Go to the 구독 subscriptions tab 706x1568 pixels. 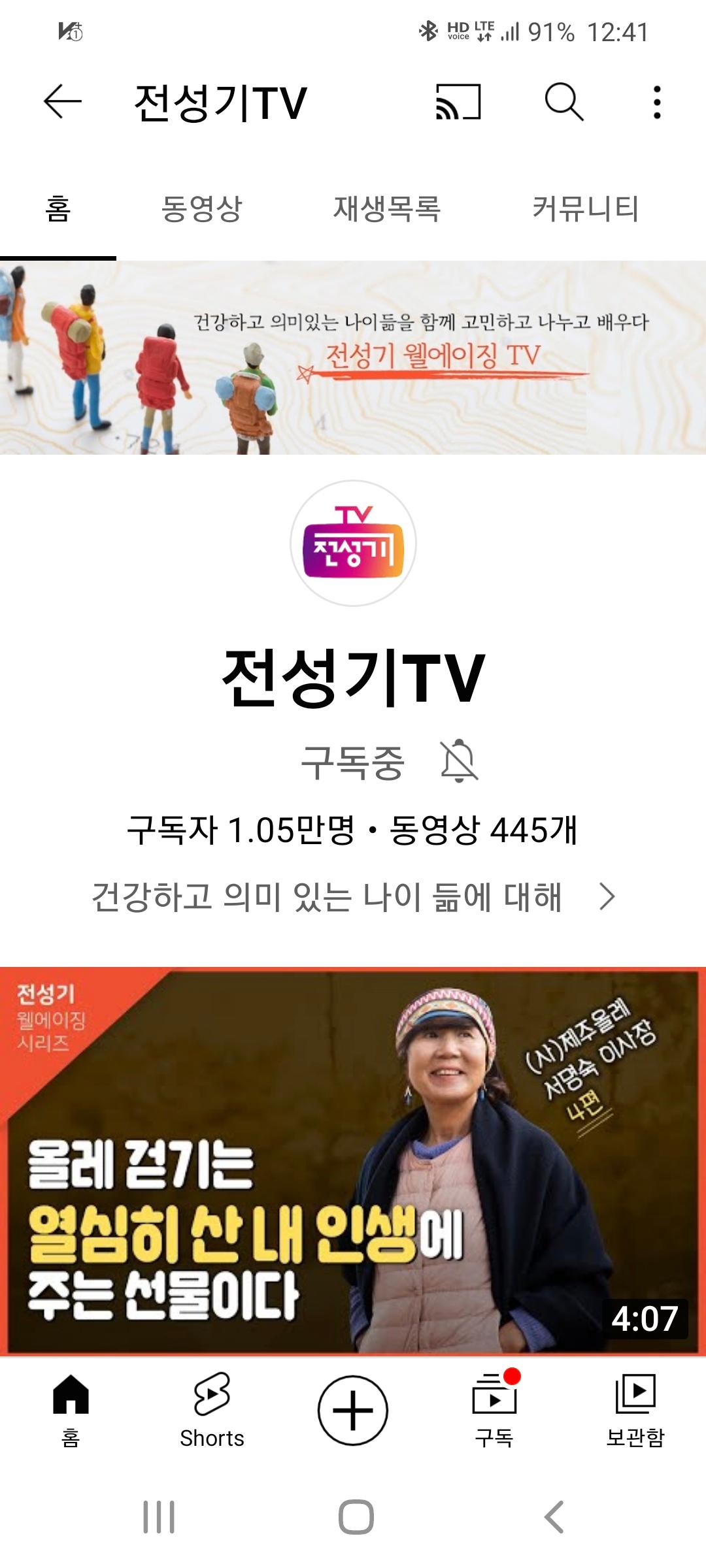[x=494, y=1409]
